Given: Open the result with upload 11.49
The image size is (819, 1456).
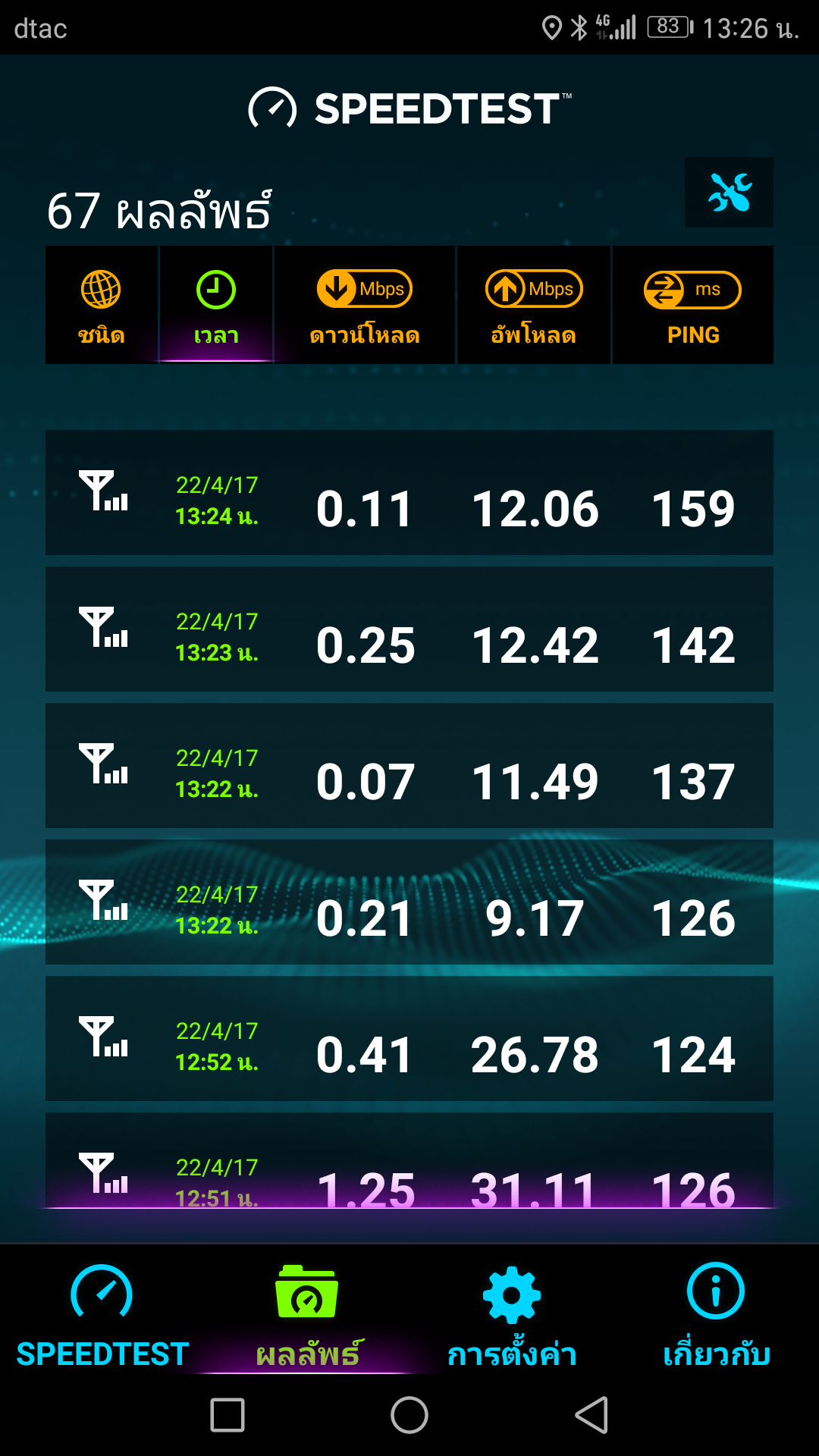Looking at the screenshot, I should 409,766.
